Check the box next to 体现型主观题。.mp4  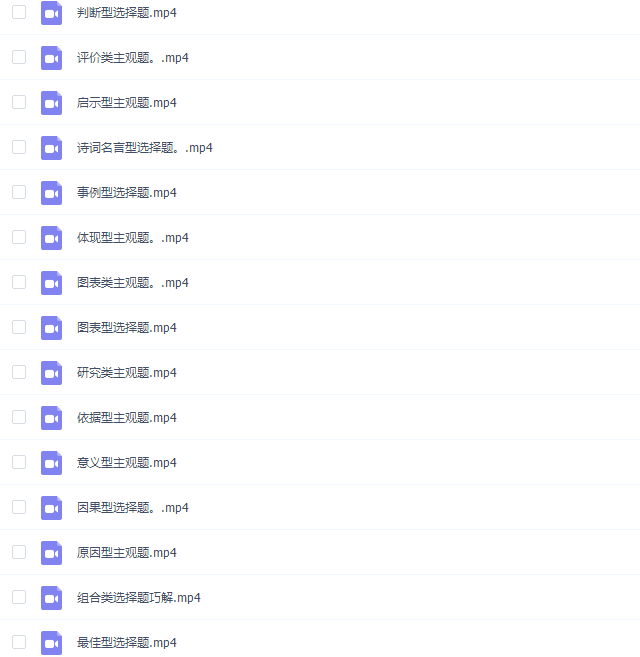click(19, 237)
